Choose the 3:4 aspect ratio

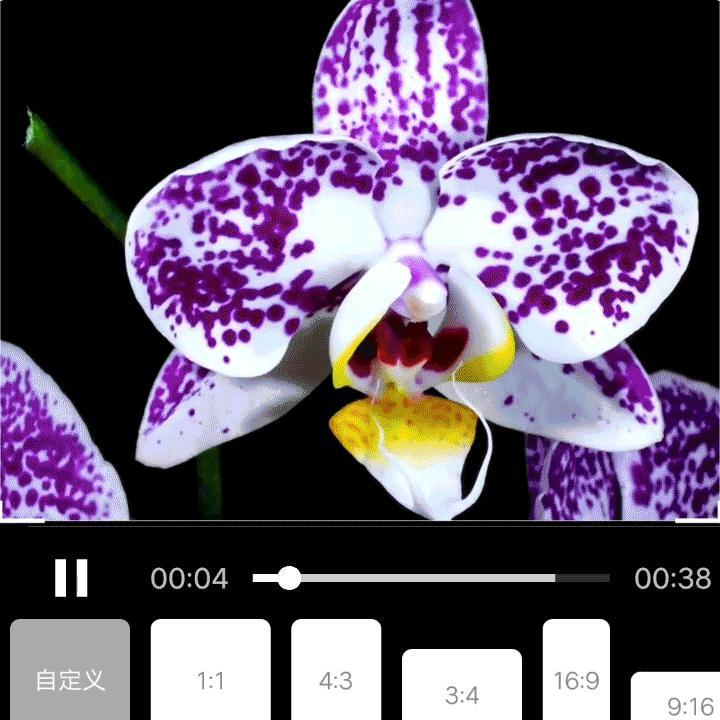tap(462, 688)
